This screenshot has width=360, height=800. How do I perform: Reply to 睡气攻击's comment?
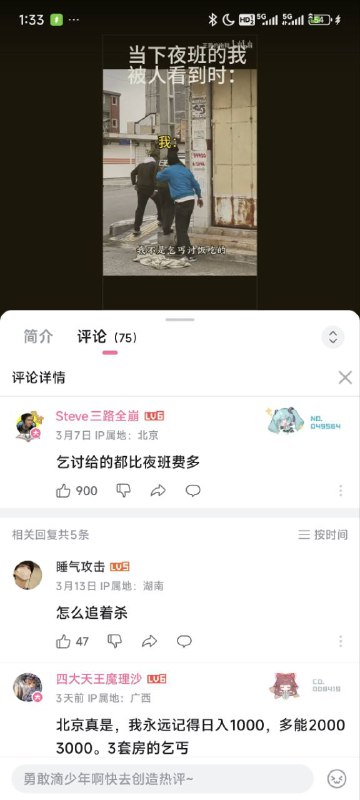pyautogui.click(x=184, y=641)
